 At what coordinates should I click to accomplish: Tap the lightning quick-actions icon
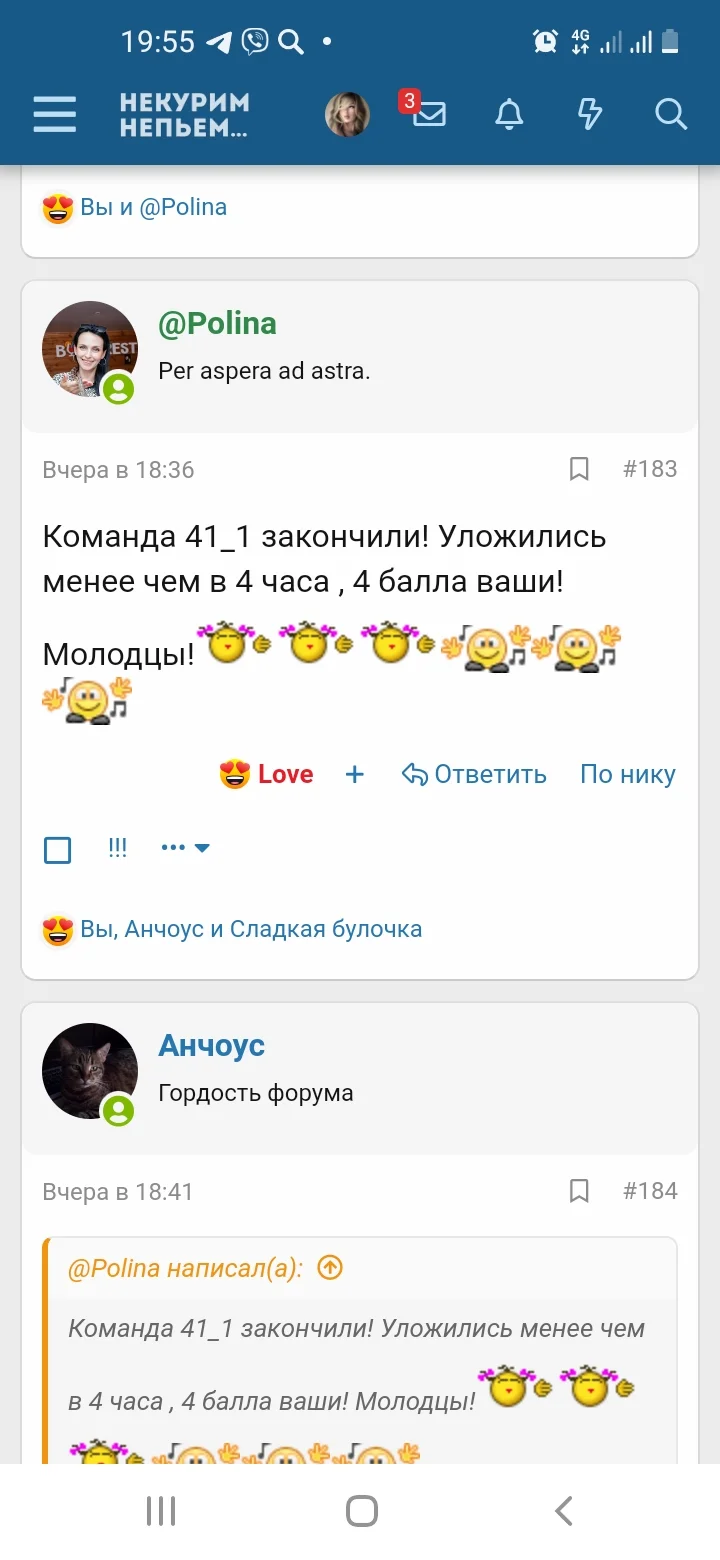588,114
